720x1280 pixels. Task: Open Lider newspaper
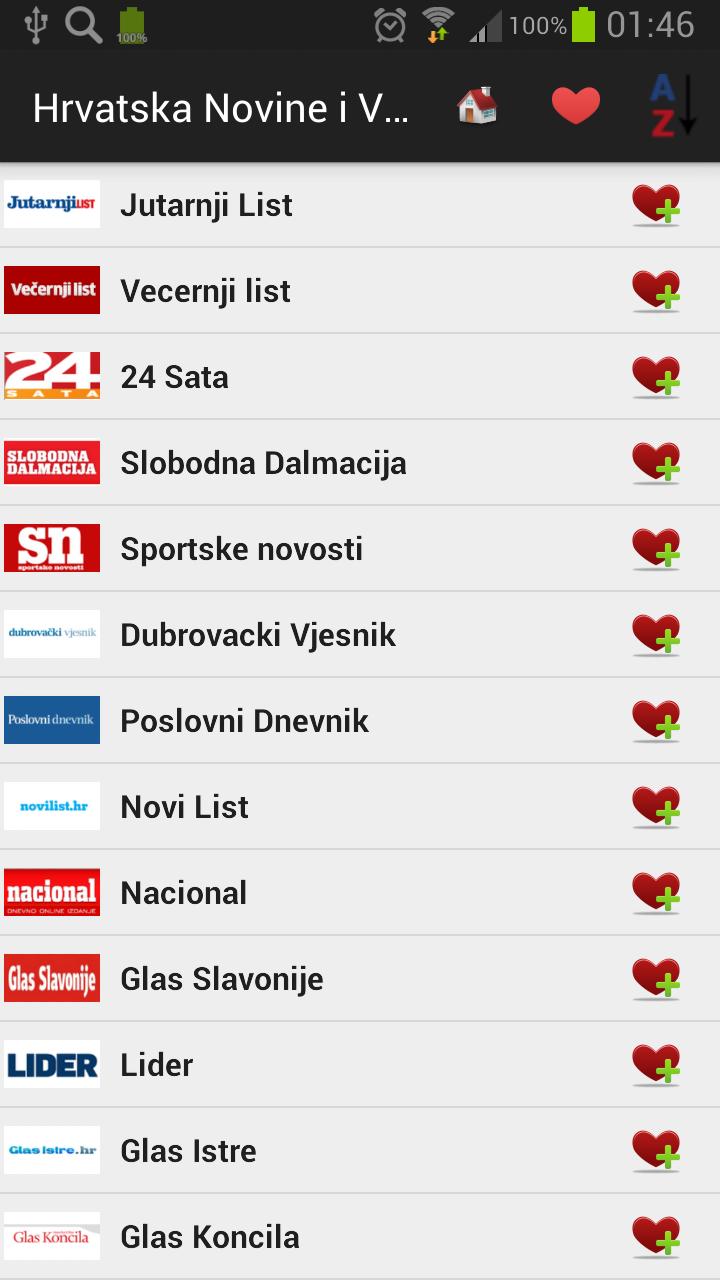(156, 1065)
